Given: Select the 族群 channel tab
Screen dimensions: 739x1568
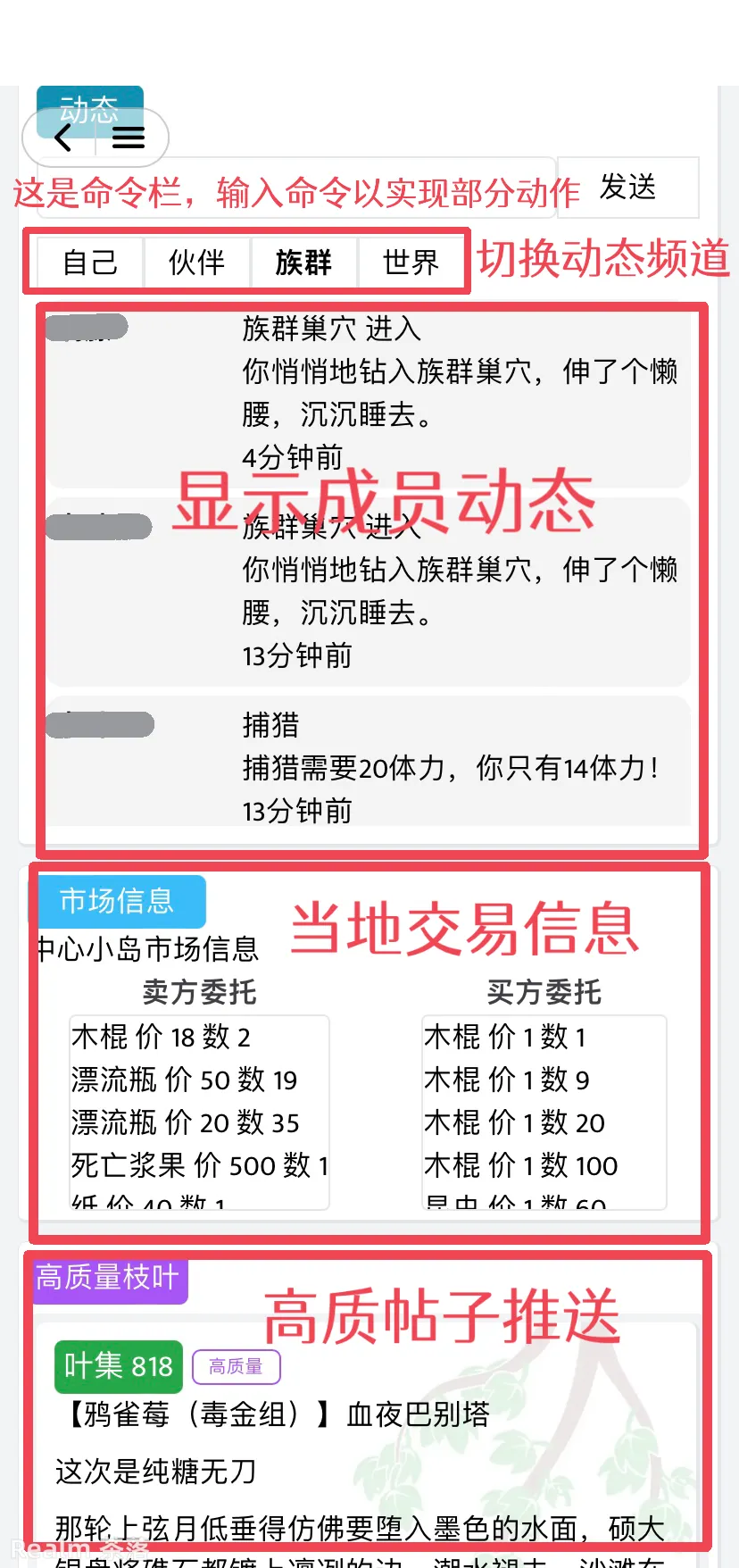Looking at the screenshot, I should [x=303, y=263].
